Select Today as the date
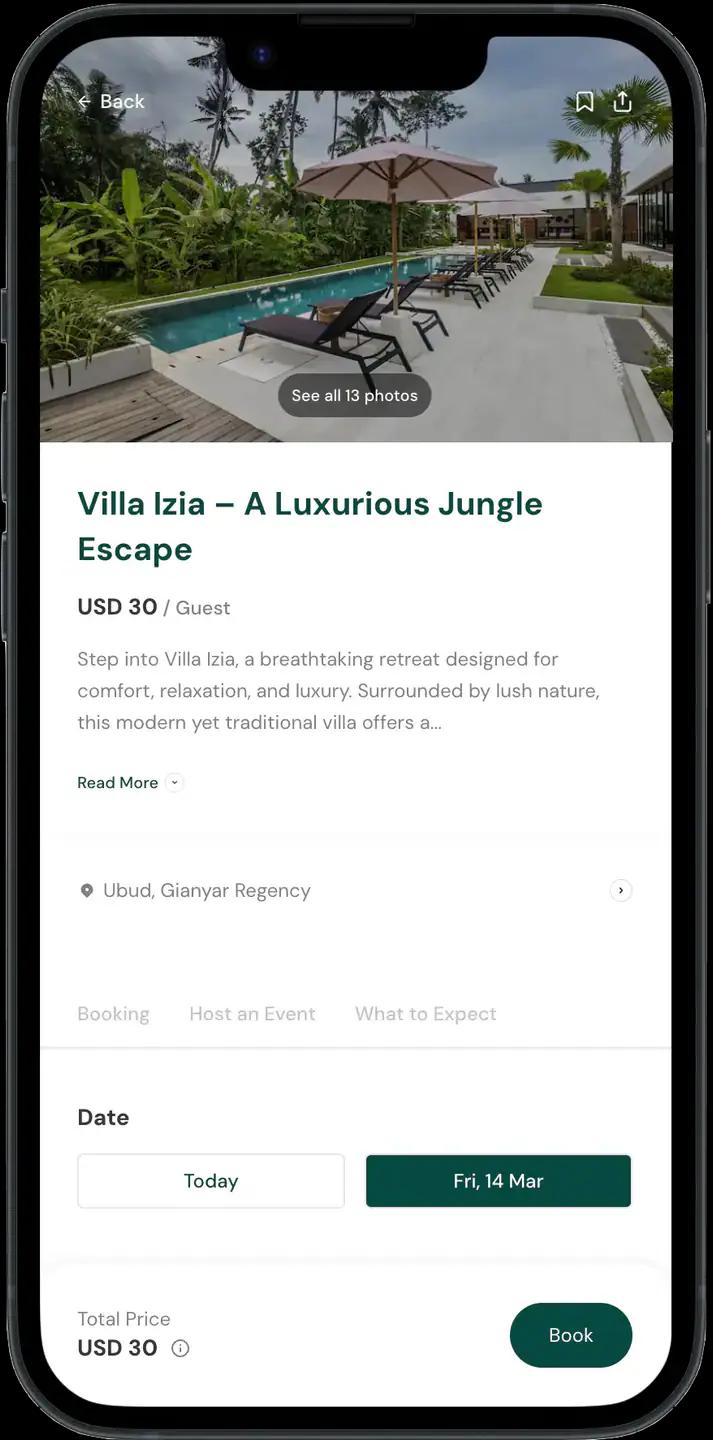Image resolution: width=713 pixels, height=1440 pixels. coord(211,1181)
